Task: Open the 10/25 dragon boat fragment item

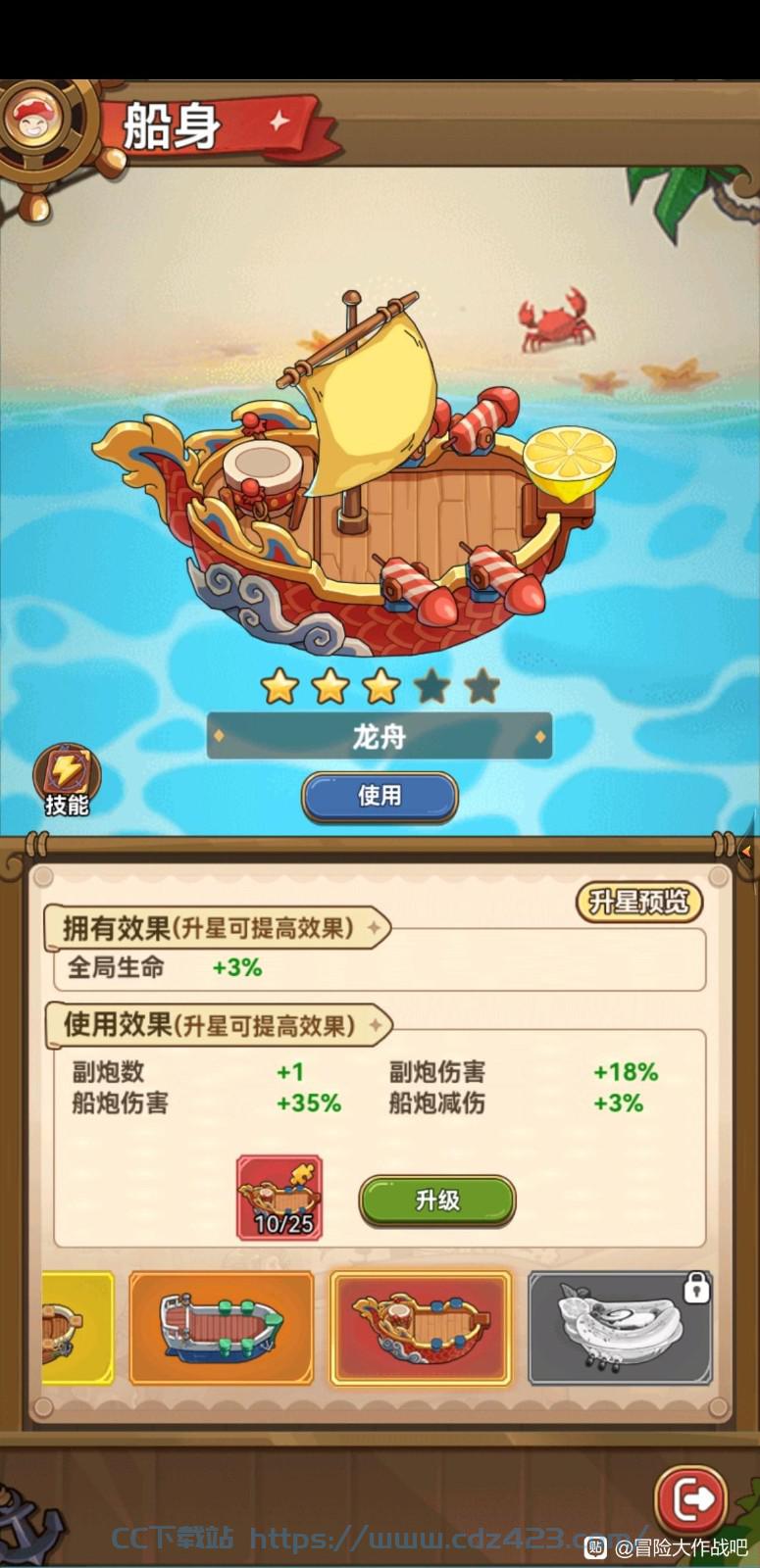Action: [x=280, y=1198]
